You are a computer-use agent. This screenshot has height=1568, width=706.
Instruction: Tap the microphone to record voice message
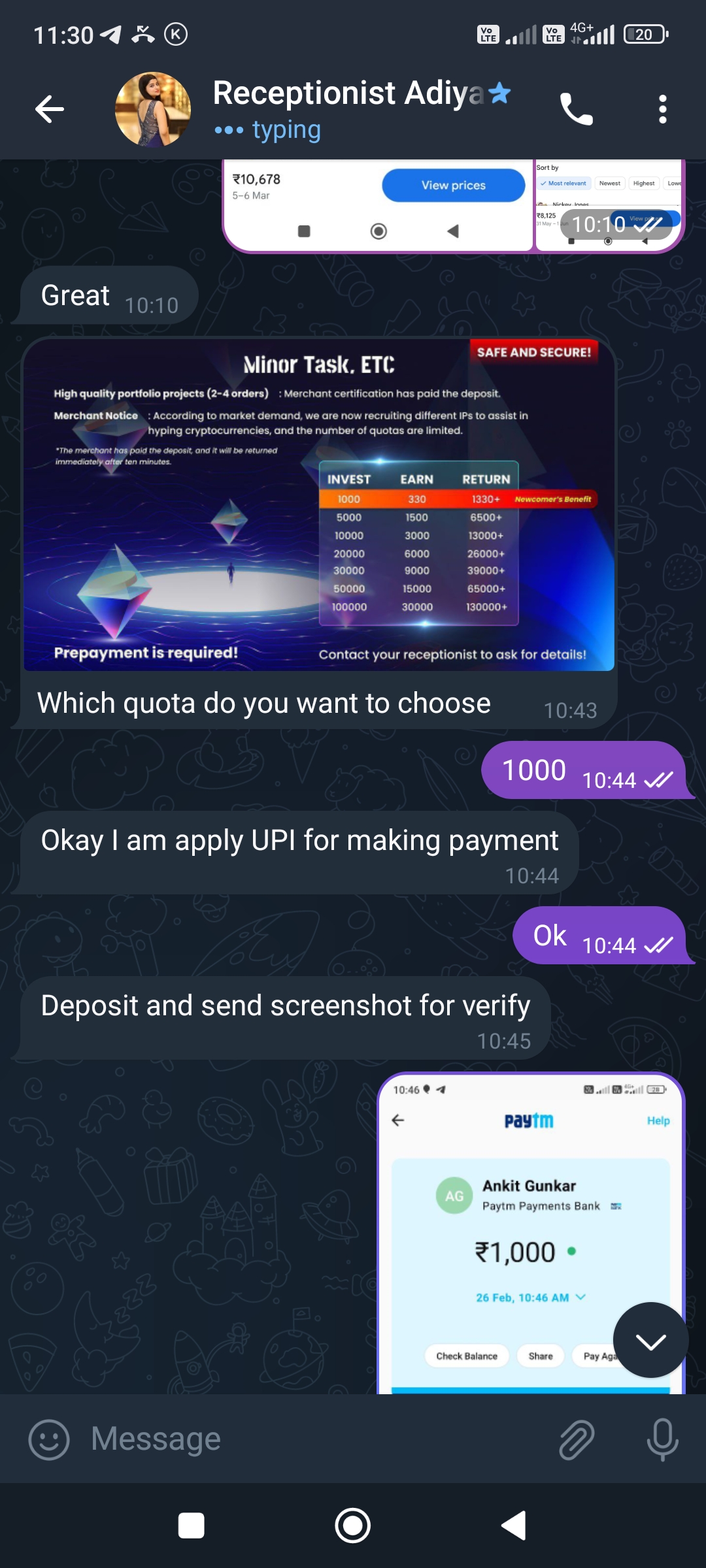coord(662,1439)
